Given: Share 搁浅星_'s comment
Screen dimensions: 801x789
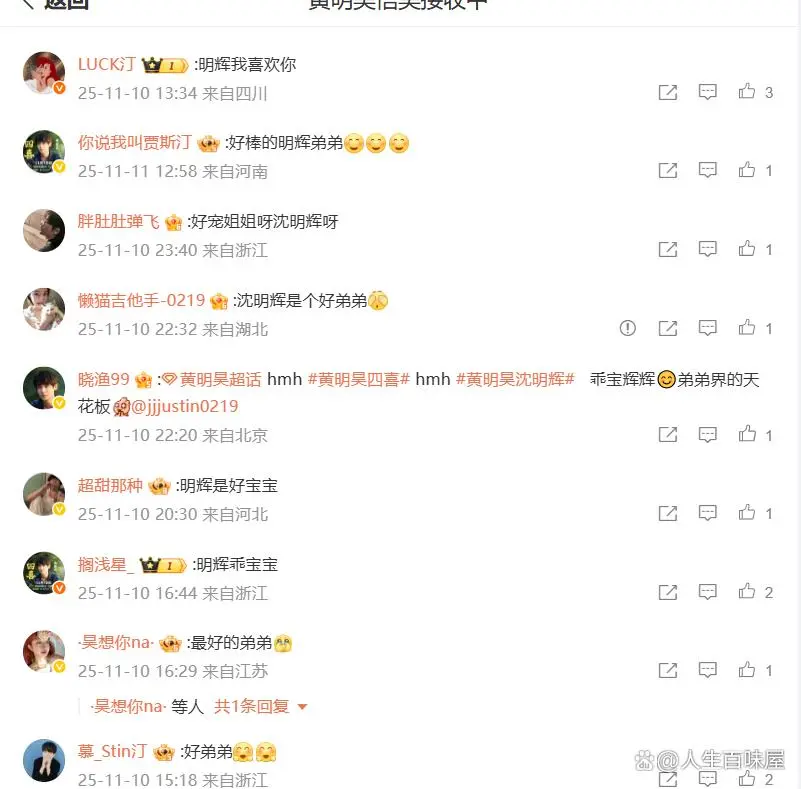Looking at the screenshot, I should click(x=667, y=592).
